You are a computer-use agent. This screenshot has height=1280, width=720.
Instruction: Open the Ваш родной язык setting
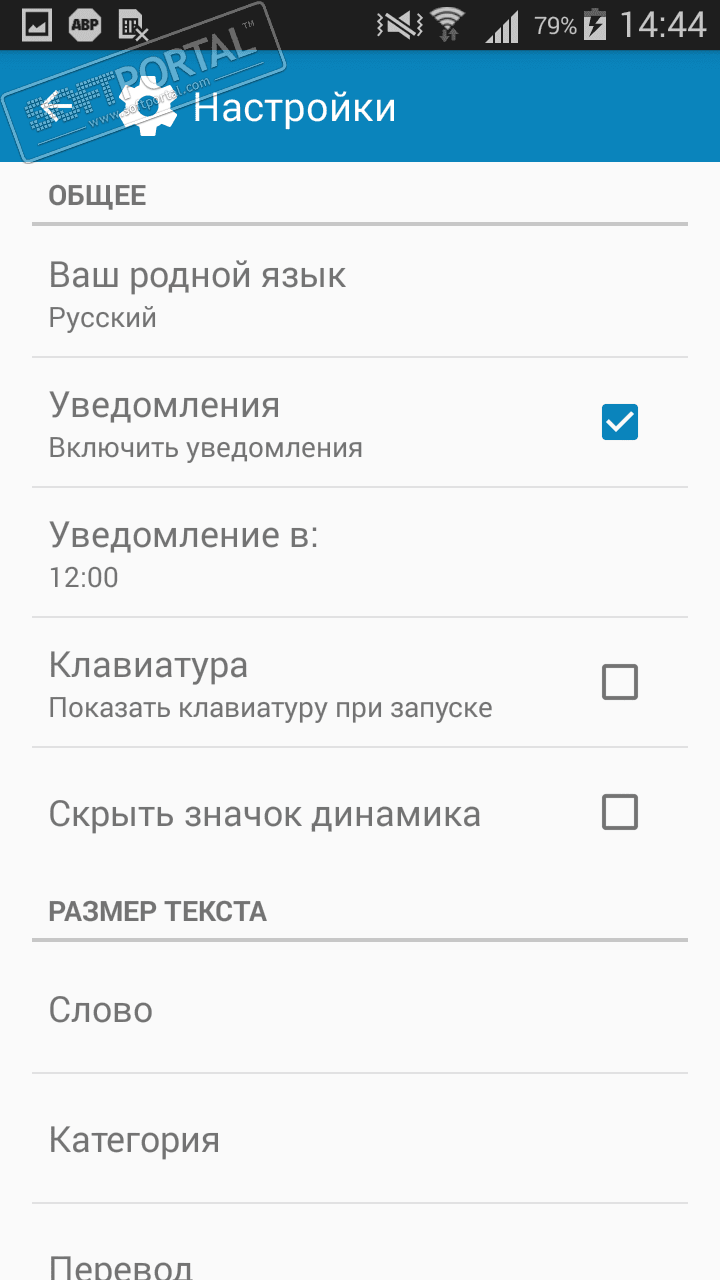click(x=360, y=292)
